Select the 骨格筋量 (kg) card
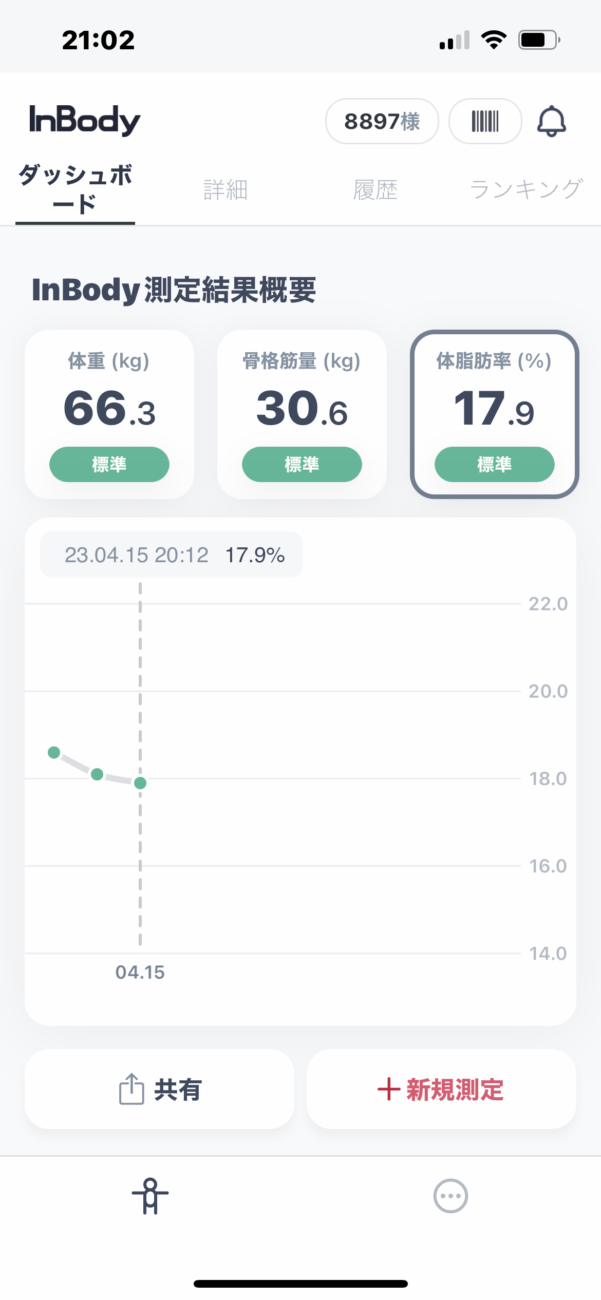The height and width of the screenshot is (1300, 601). [x=301, y=414]
